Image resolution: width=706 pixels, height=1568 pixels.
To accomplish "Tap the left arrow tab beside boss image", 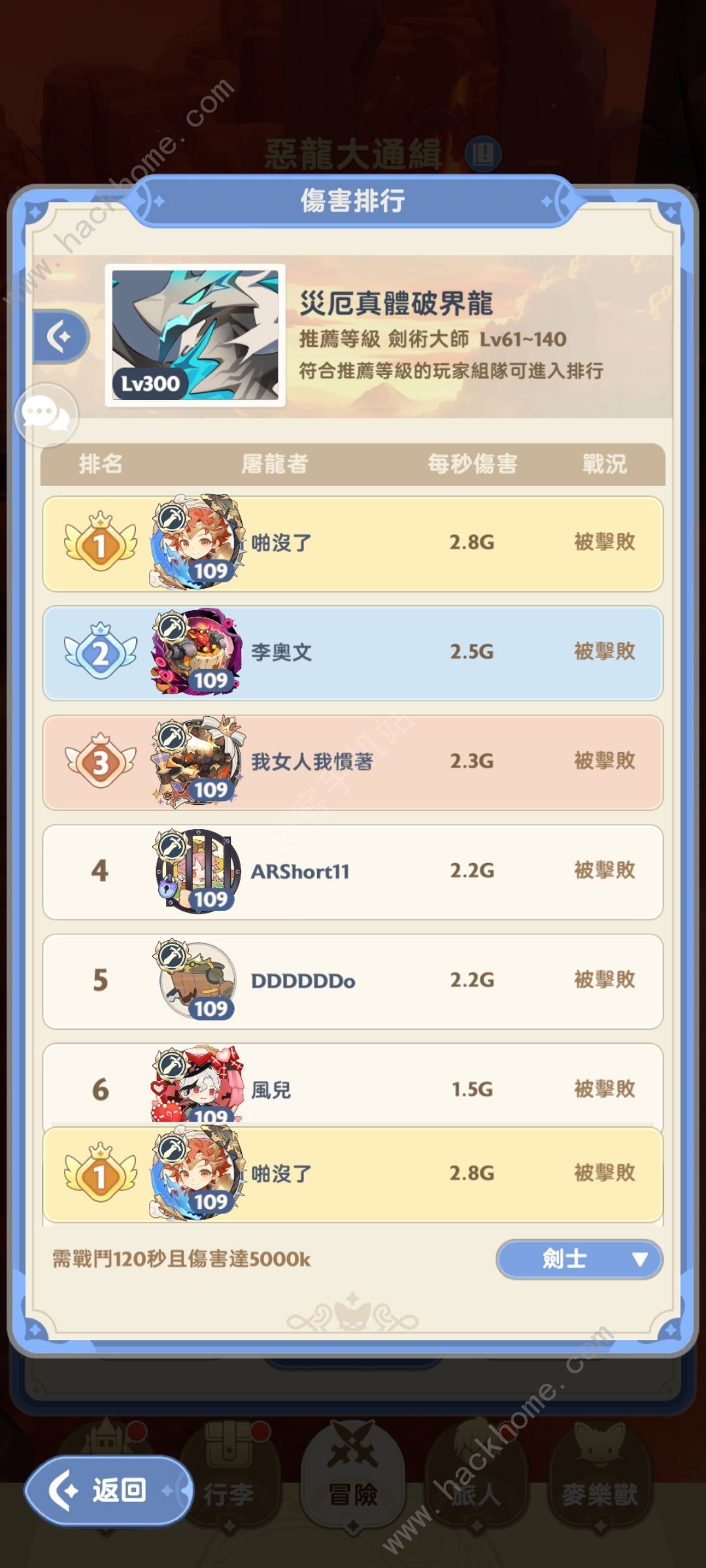I will [60, 337].
